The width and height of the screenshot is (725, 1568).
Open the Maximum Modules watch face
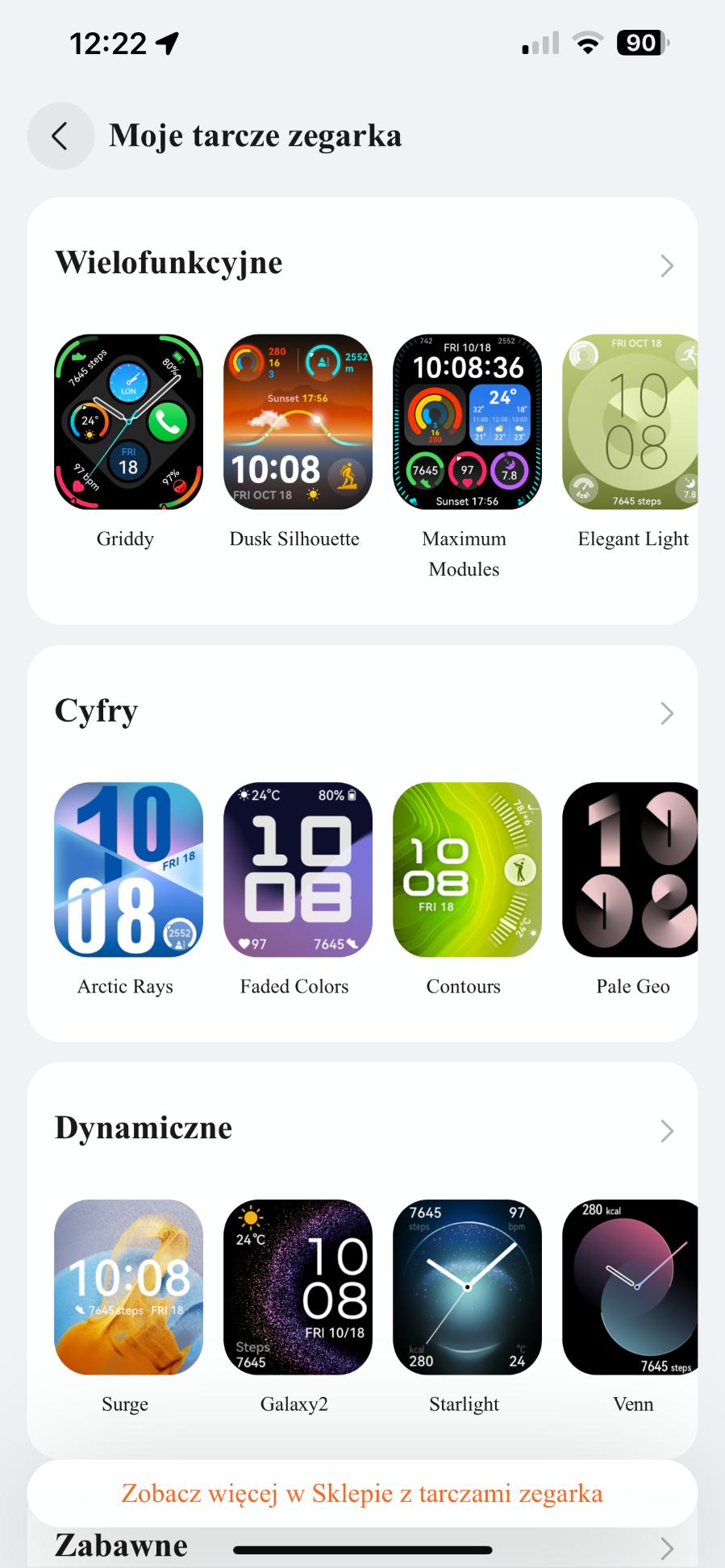(467, 422)
